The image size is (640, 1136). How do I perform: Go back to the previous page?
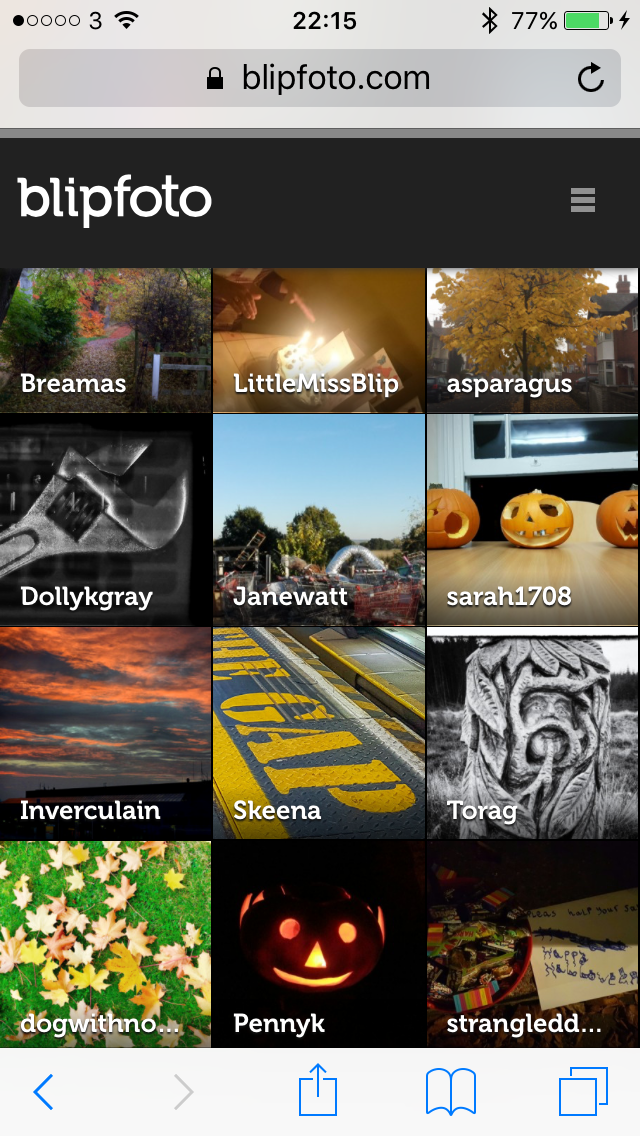(x=43, y=1092)
